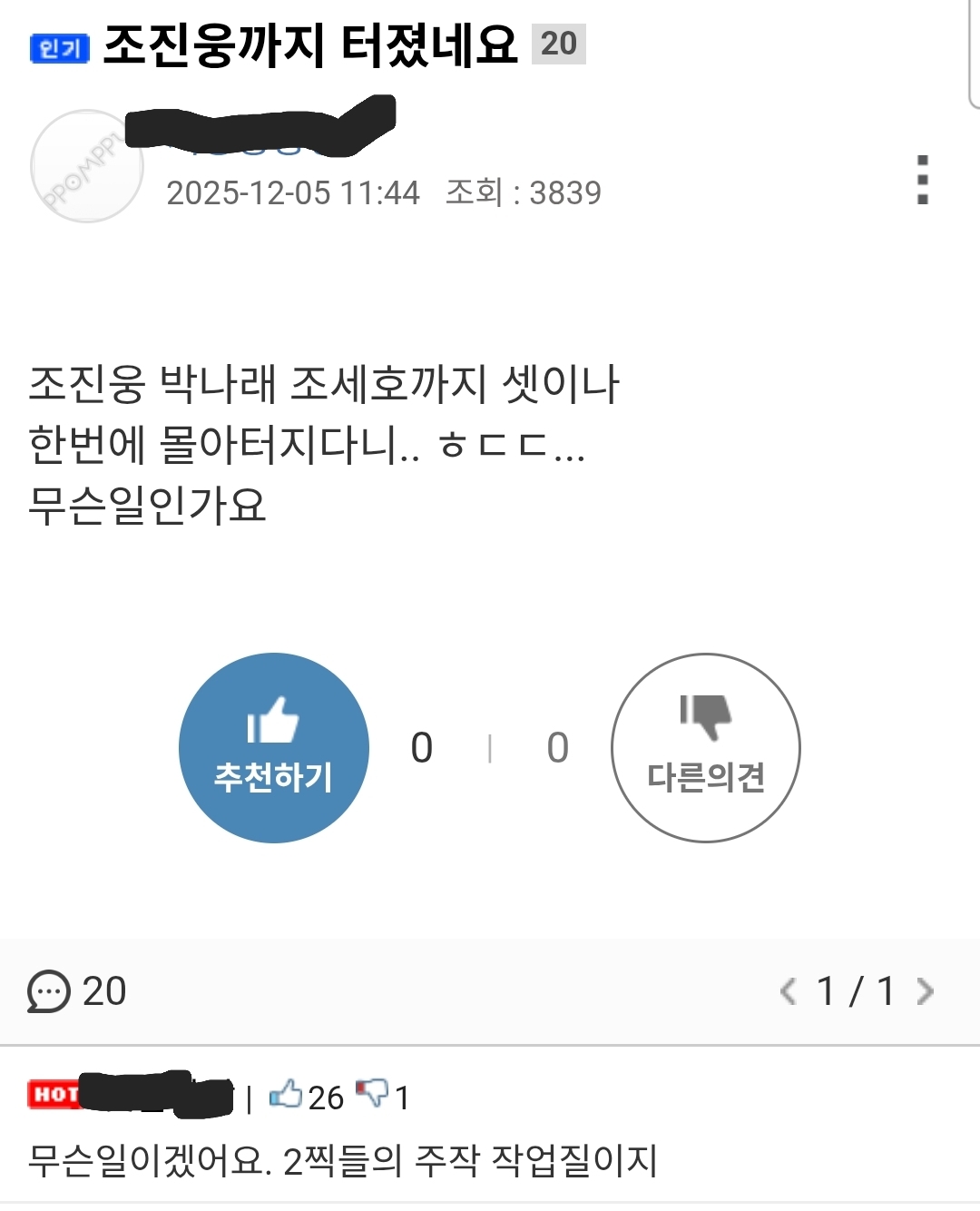Viewport: 980px width, 1211px height.
Task: Tap the 다른의견 dislike button
Action: coord(706,748)
